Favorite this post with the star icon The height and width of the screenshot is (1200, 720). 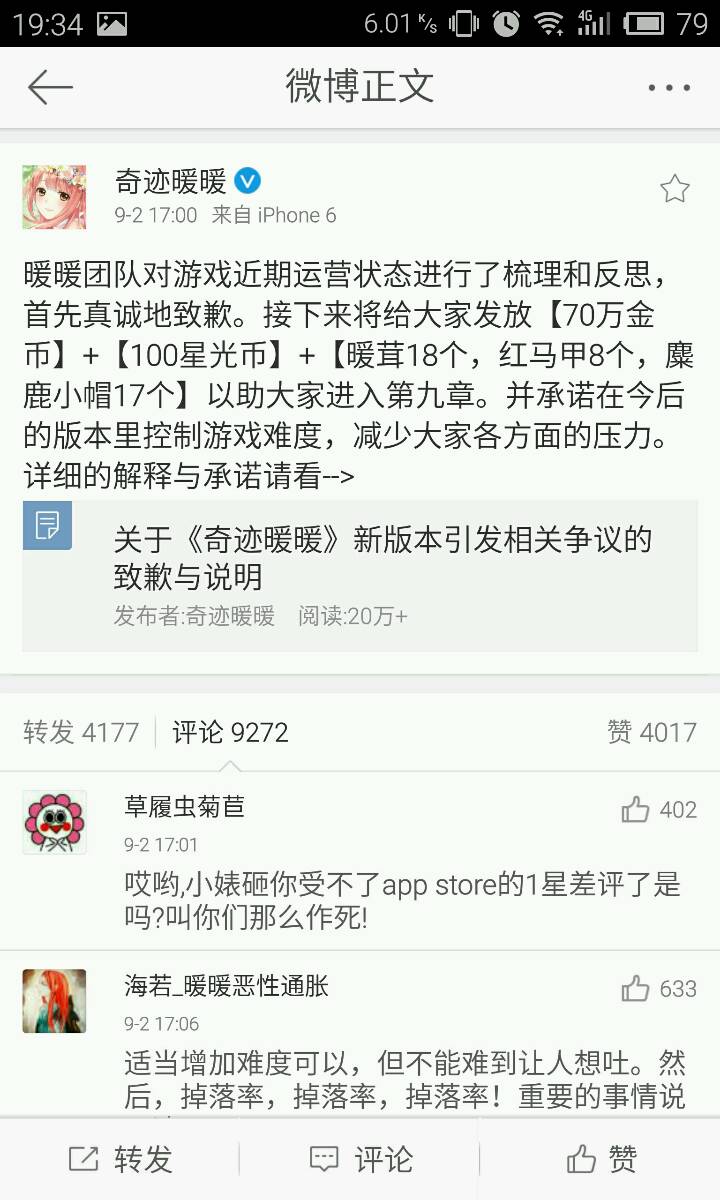(x=675, y=189)
